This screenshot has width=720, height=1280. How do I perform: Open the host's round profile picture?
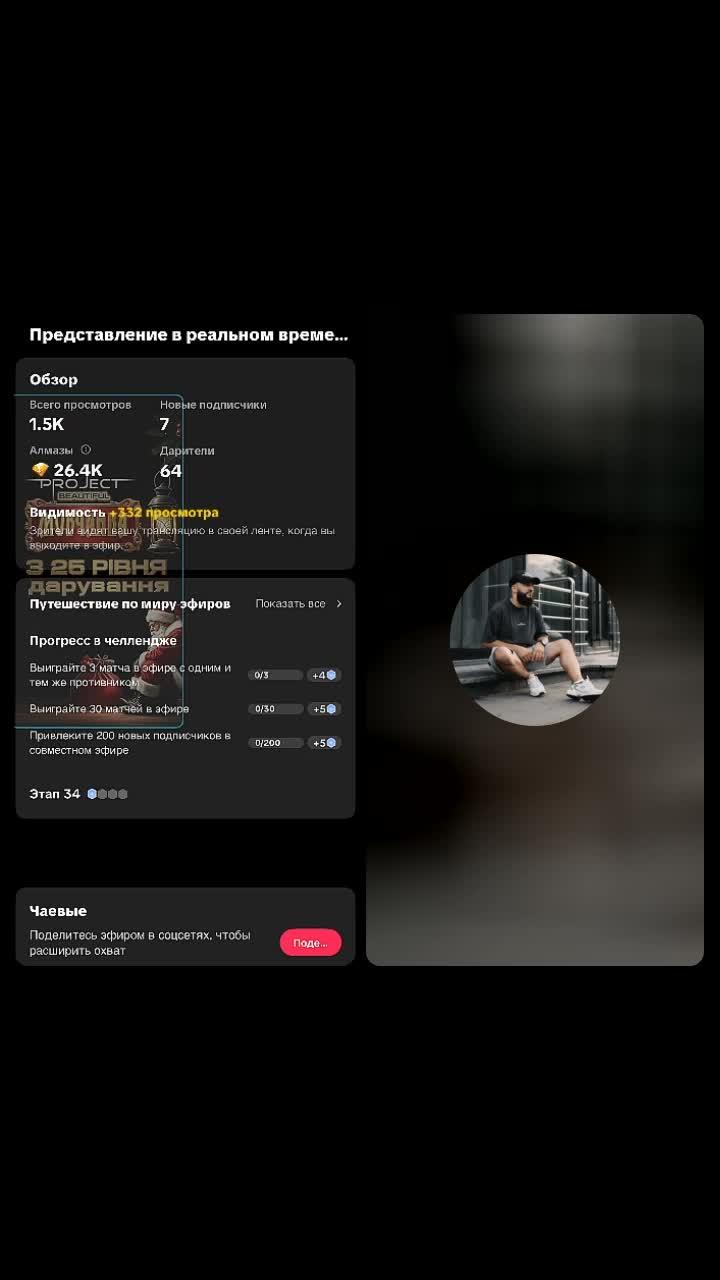[x=534, y=640]
